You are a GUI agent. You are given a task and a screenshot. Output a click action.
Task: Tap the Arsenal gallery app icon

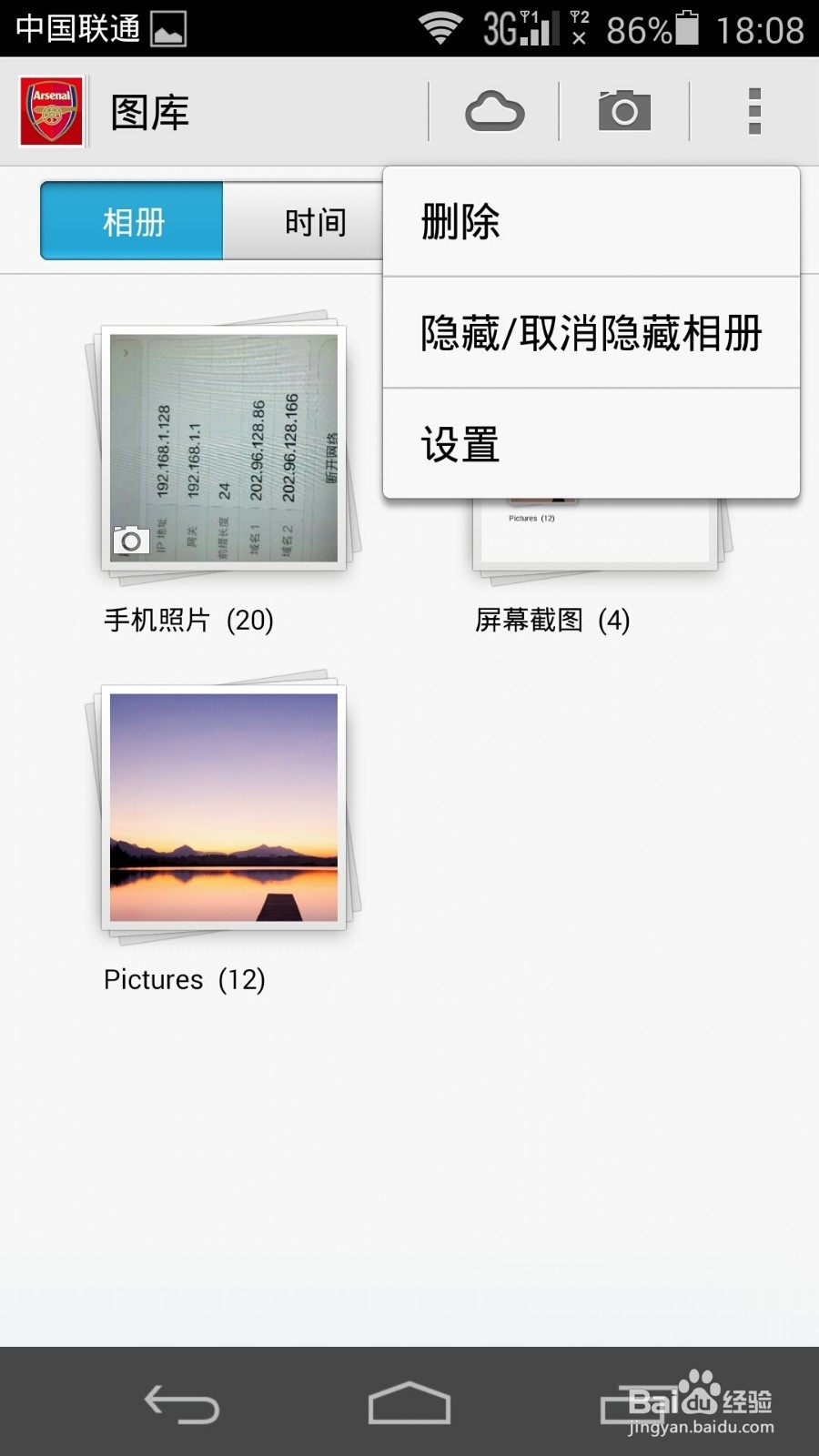coord(51,111)
